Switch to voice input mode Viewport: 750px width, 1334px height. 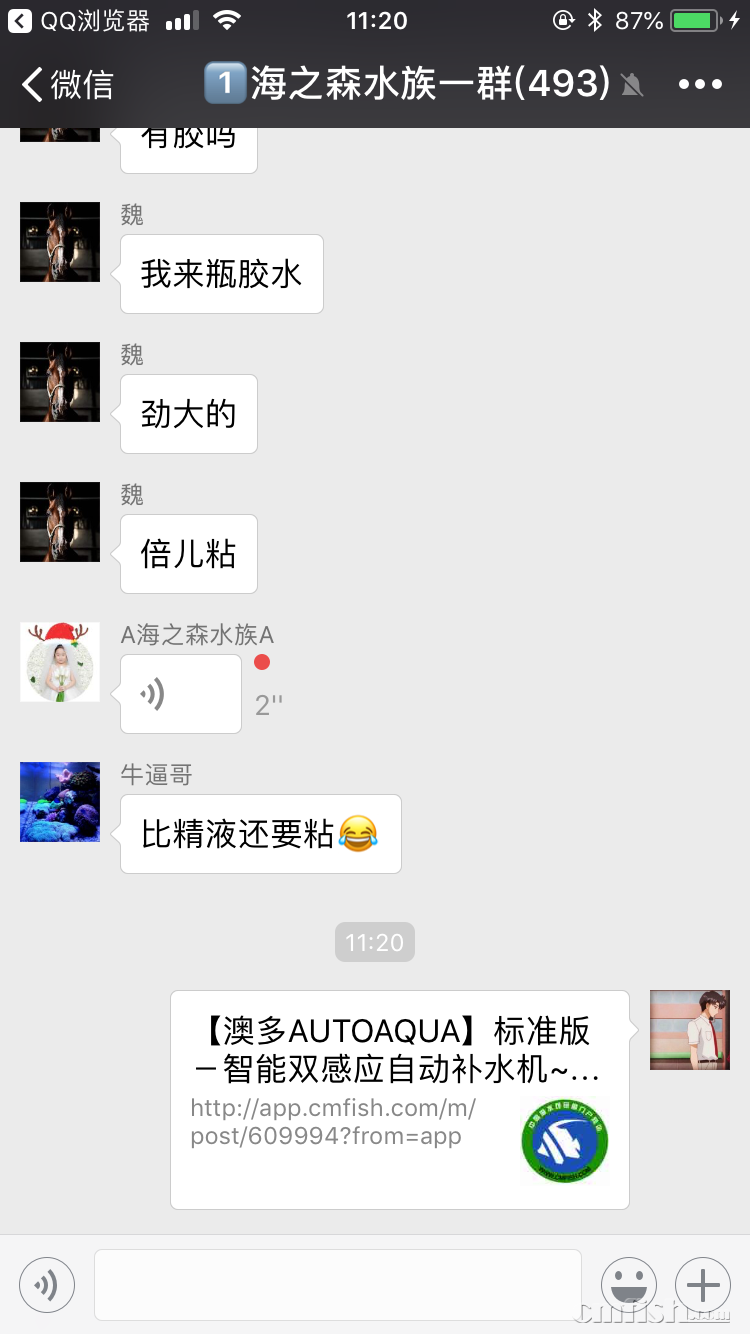47,1285
